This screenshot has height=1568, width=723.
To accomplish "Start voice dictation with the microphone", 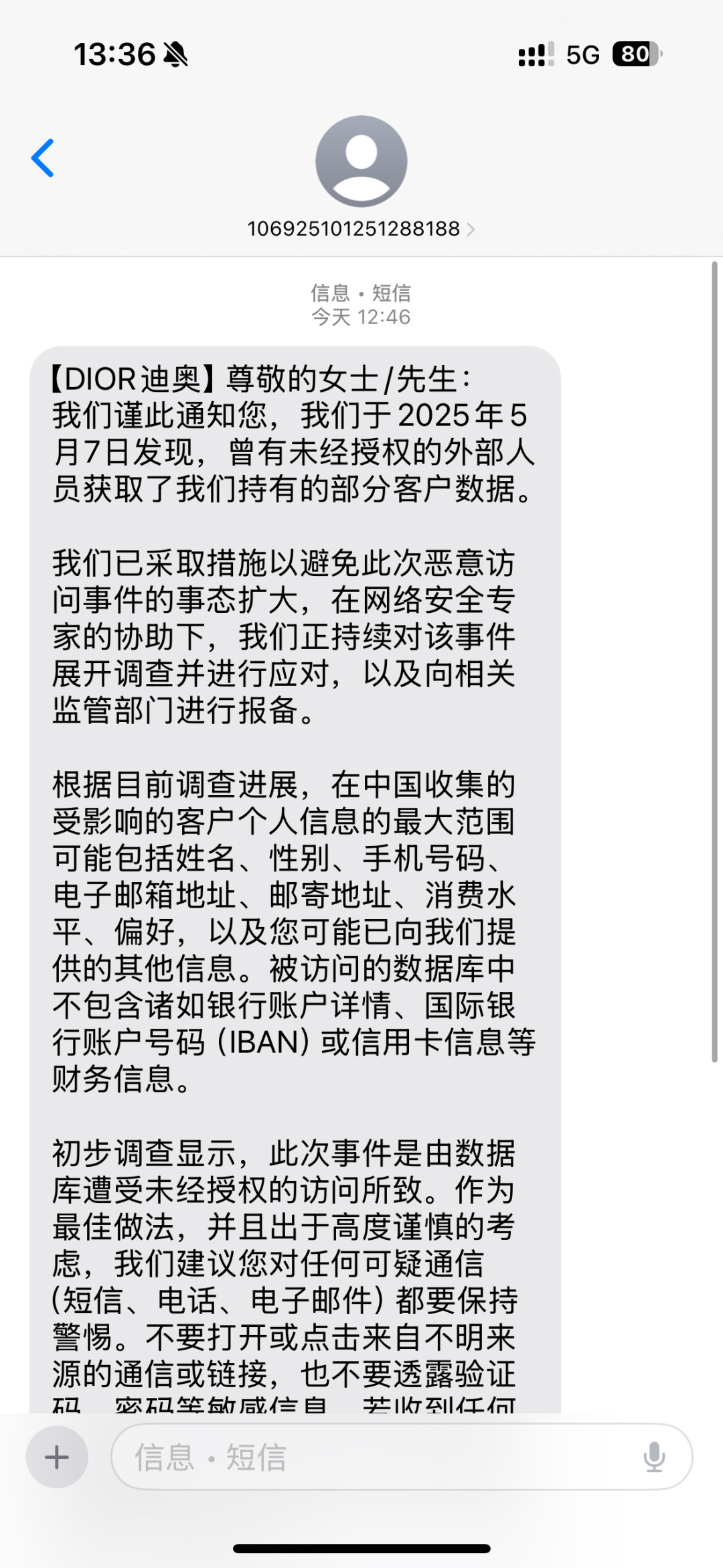I will click(653, 1457).
